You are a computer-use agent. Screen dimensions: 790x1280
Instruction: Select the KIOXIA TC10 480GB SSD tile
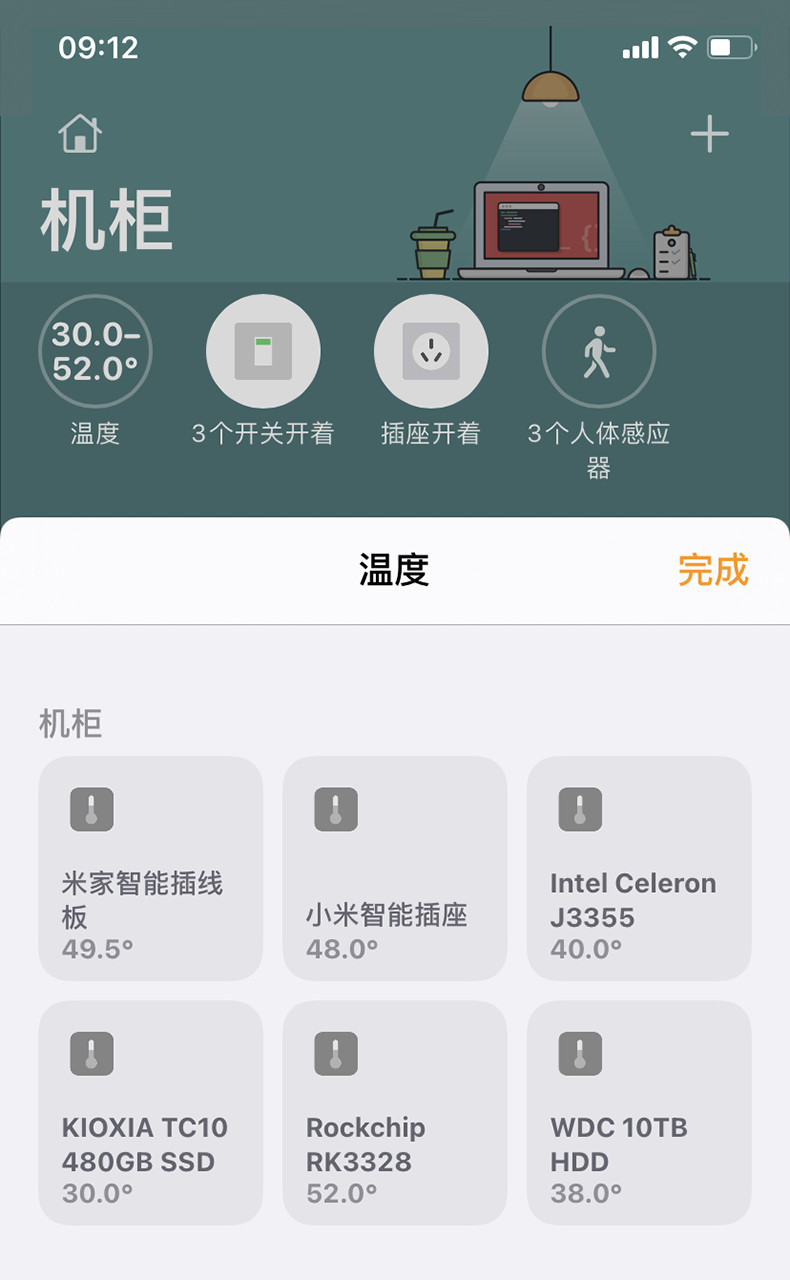(151, 1112)
